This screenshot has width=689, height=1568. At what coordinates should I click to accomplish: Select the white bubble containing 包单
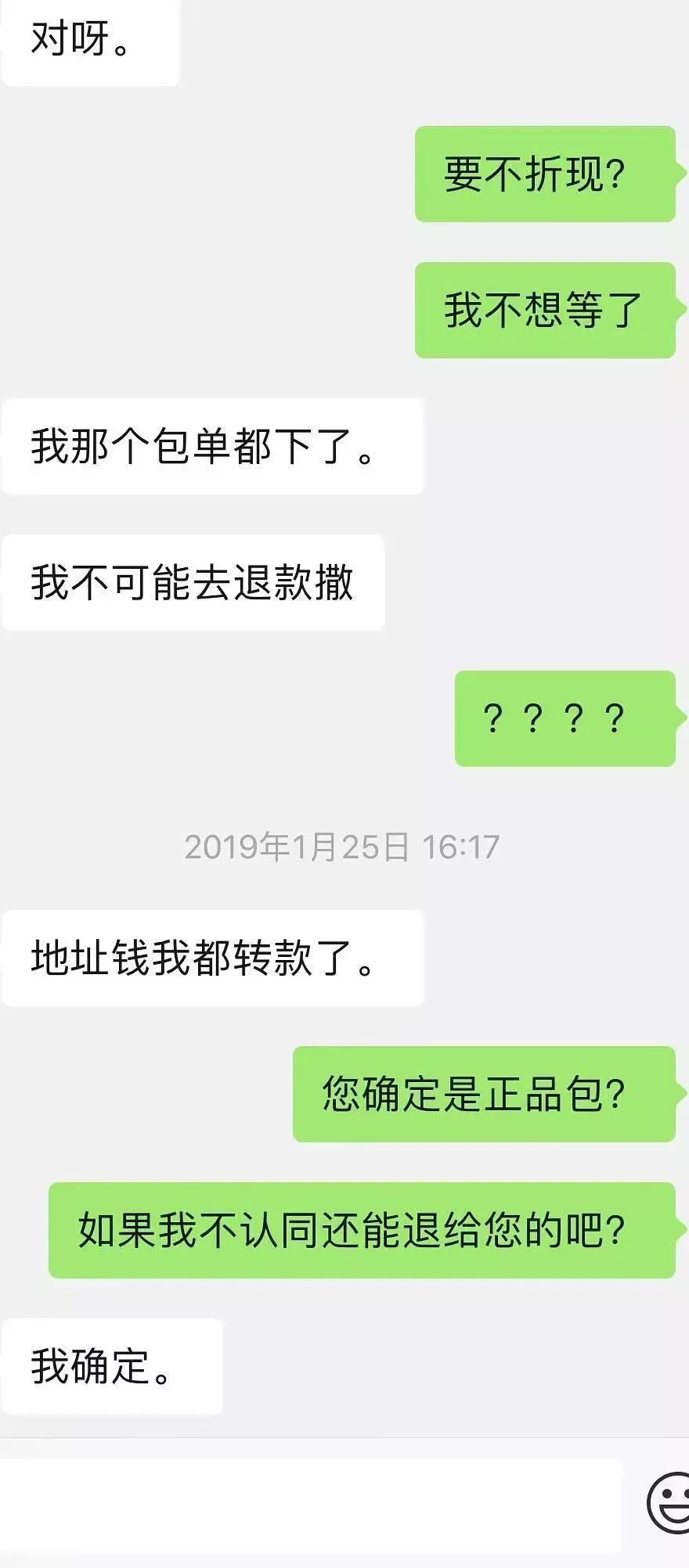click(211, 444)
